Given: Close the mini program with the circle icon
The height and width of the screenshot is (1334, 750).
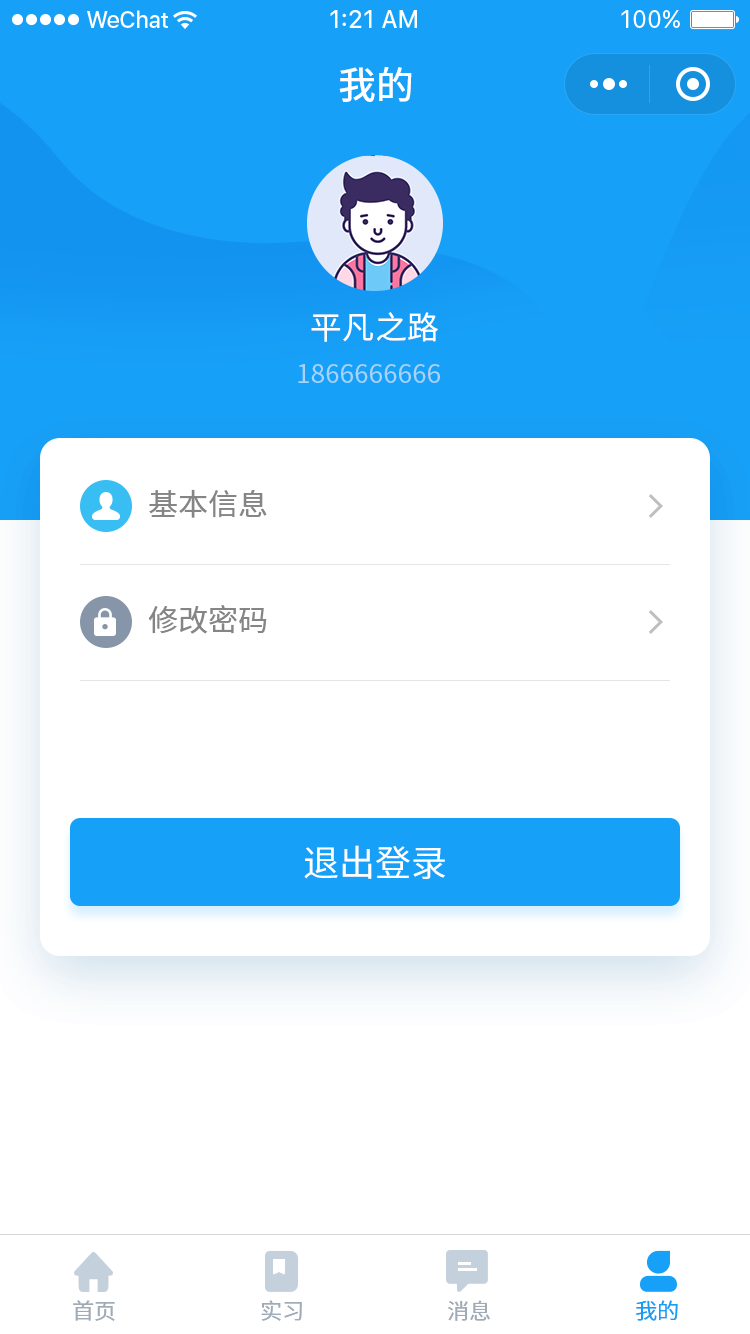Looking at the screenshot, I should coord(692,84).
